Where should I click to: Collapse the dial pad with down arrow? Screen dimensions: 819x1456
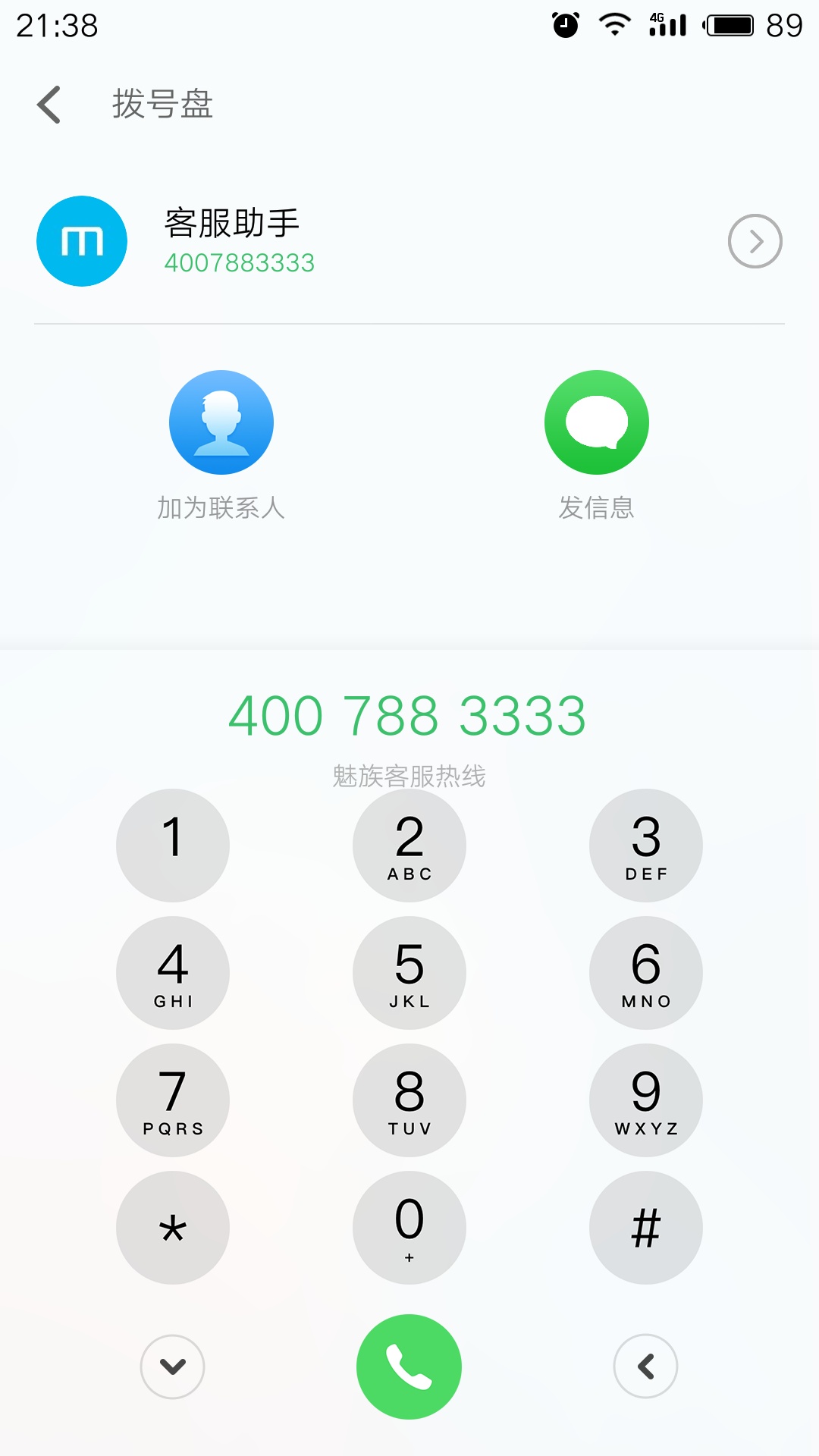click(x=173, y=1367)
